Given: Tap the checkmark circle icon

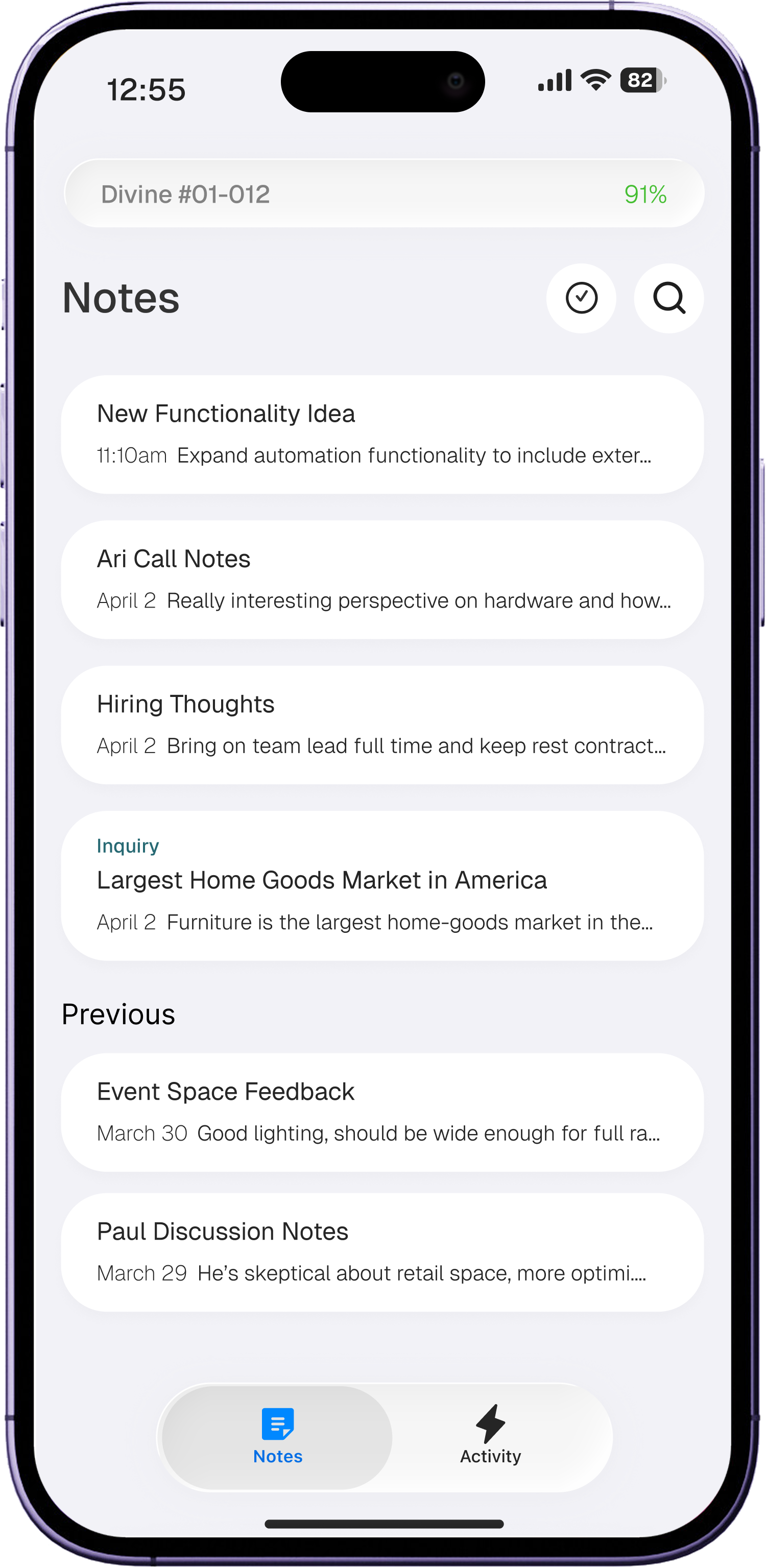Looking at the screenshot, I should coord(581,298).
